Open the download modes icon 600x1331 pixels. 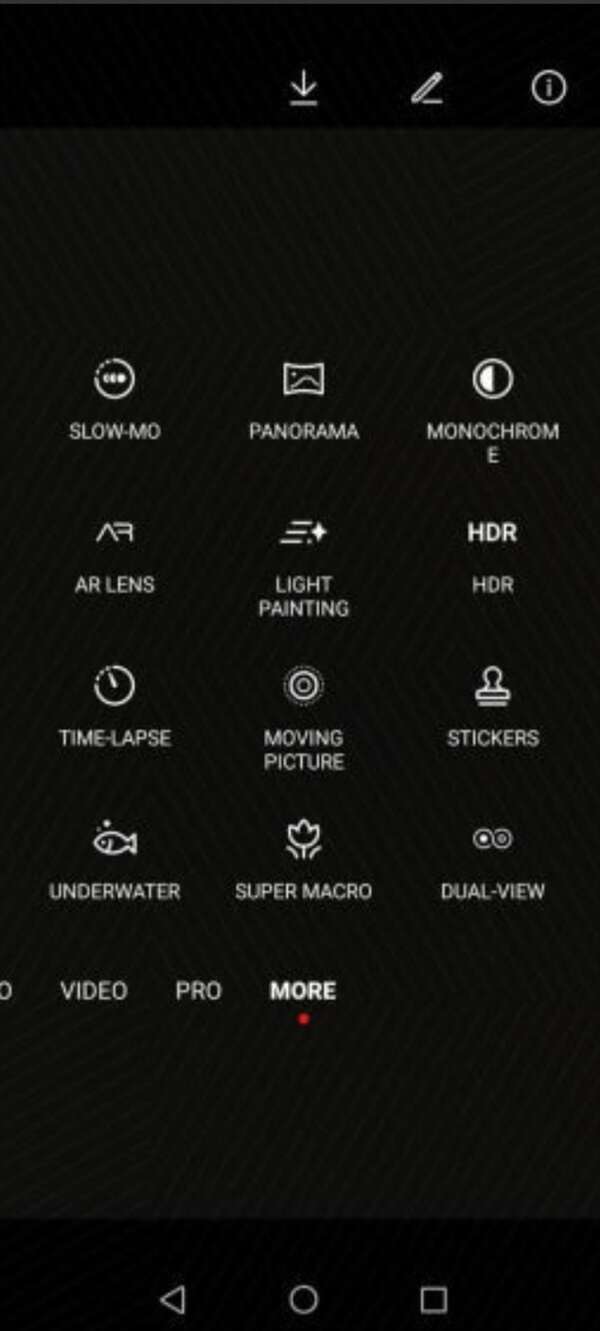click(x=303, y=89)
